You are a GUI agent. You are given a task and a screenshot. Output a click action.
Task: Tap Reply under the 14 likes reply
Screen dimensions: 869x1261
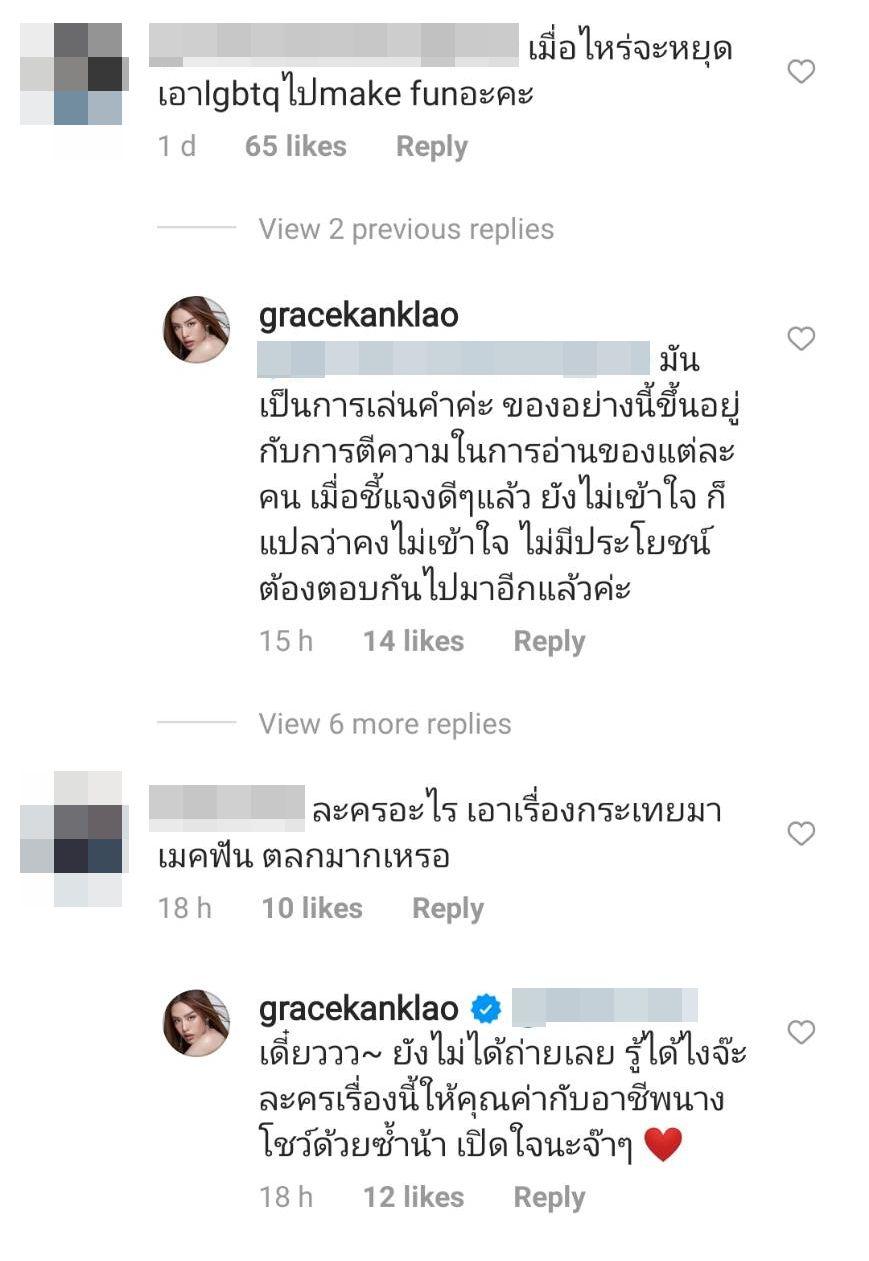point(548,641)
